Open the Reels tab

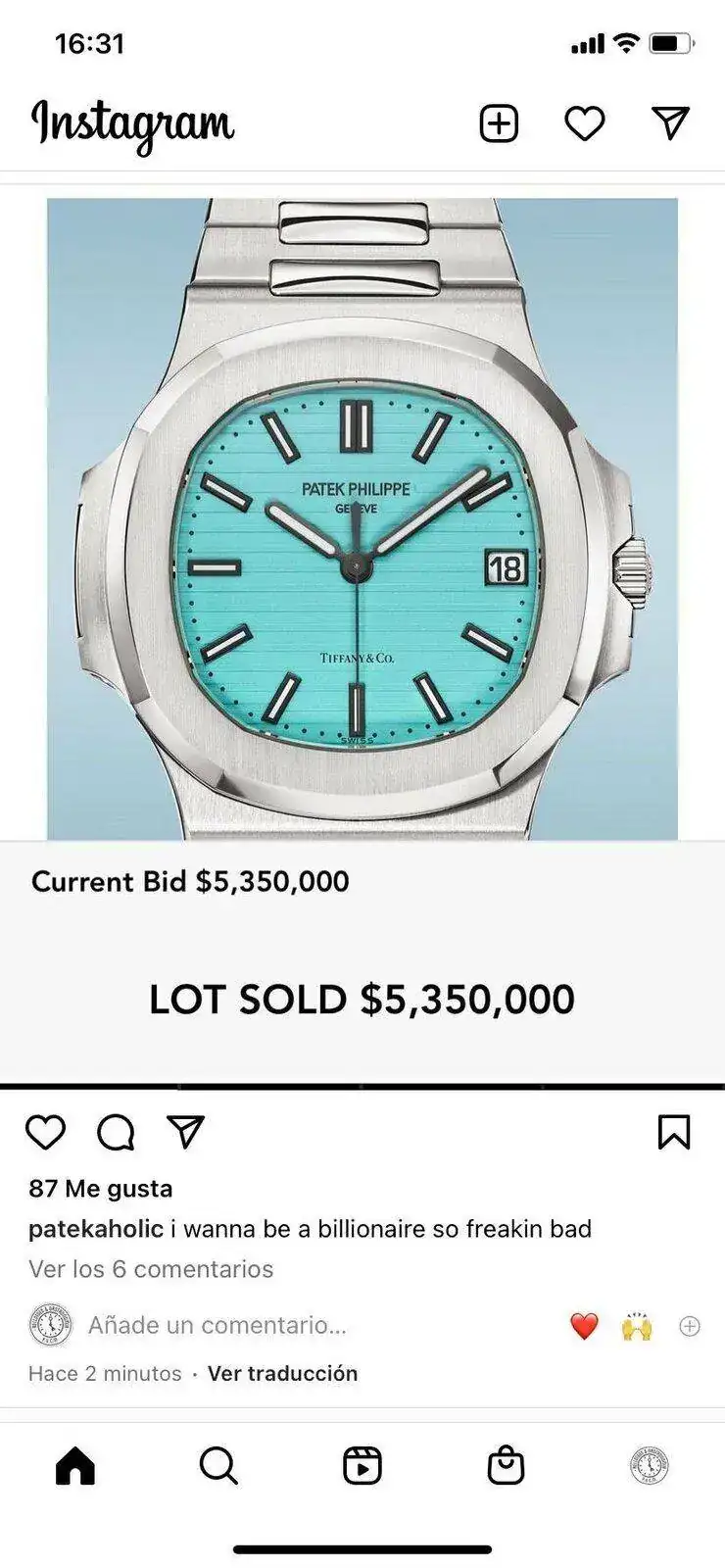coord(362,1466)
